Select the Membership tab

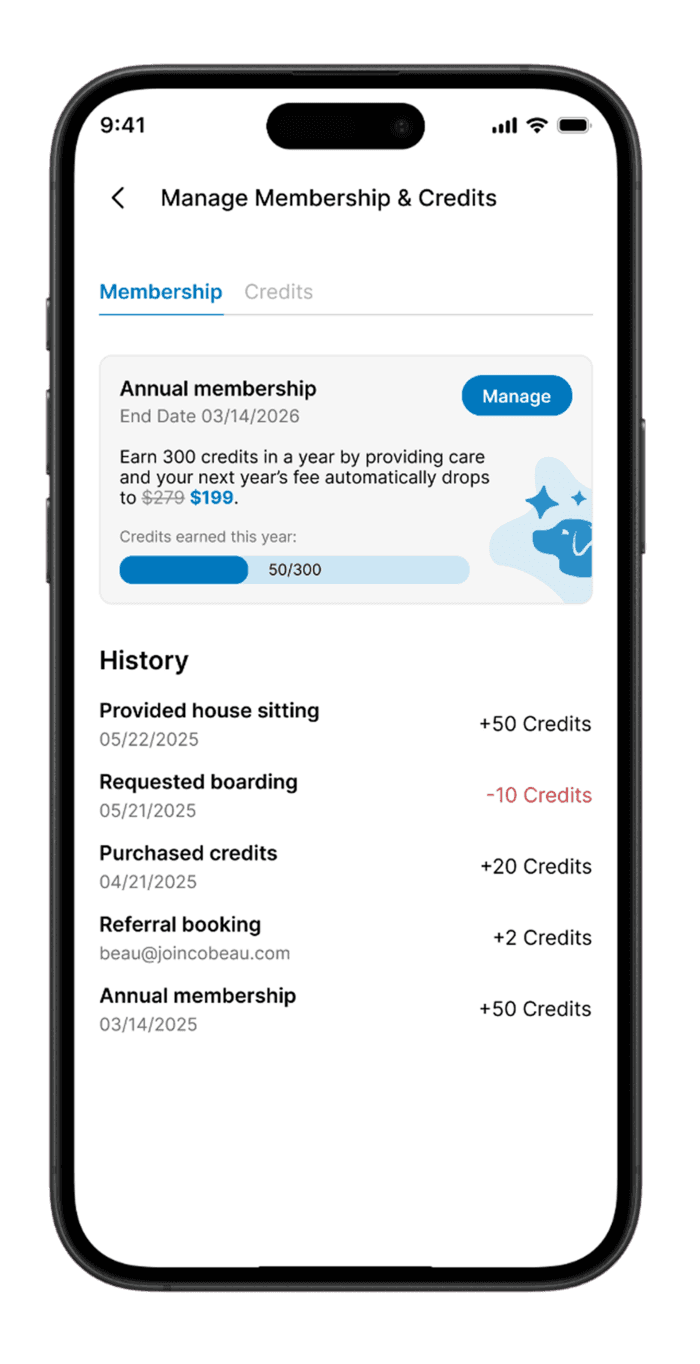click(161, 292)
